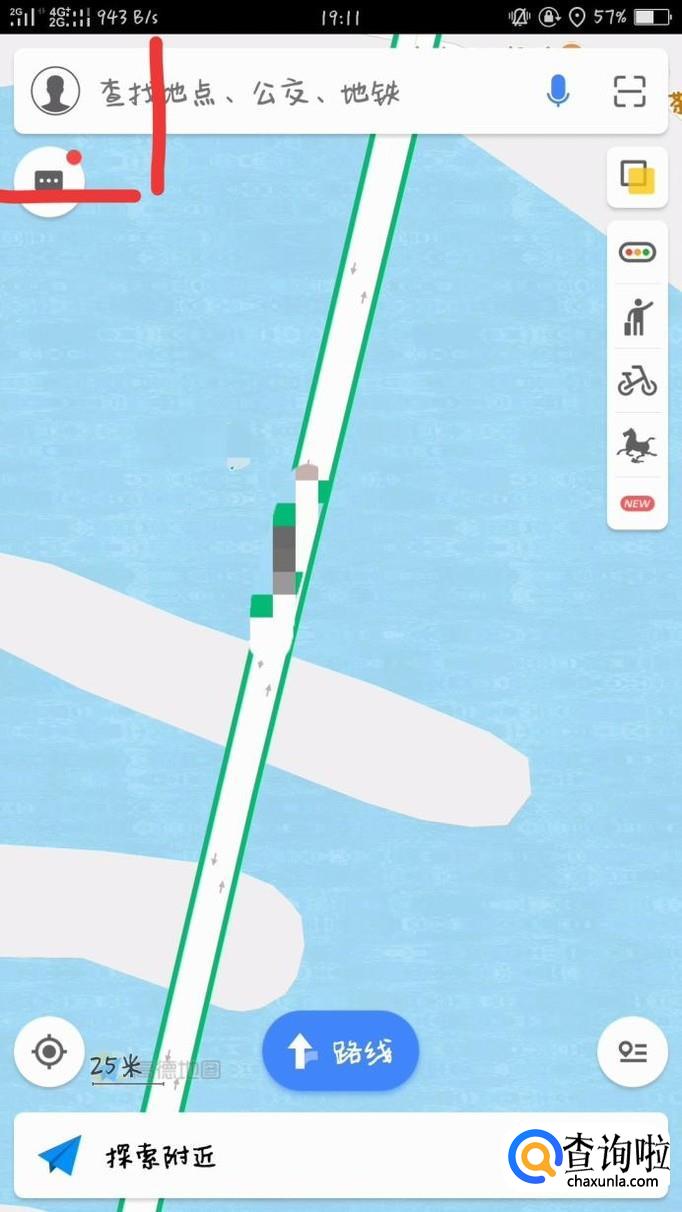Toggle the traffic light conditions layer
This screenshot has width=682, height=1212.
coord(637,252)
